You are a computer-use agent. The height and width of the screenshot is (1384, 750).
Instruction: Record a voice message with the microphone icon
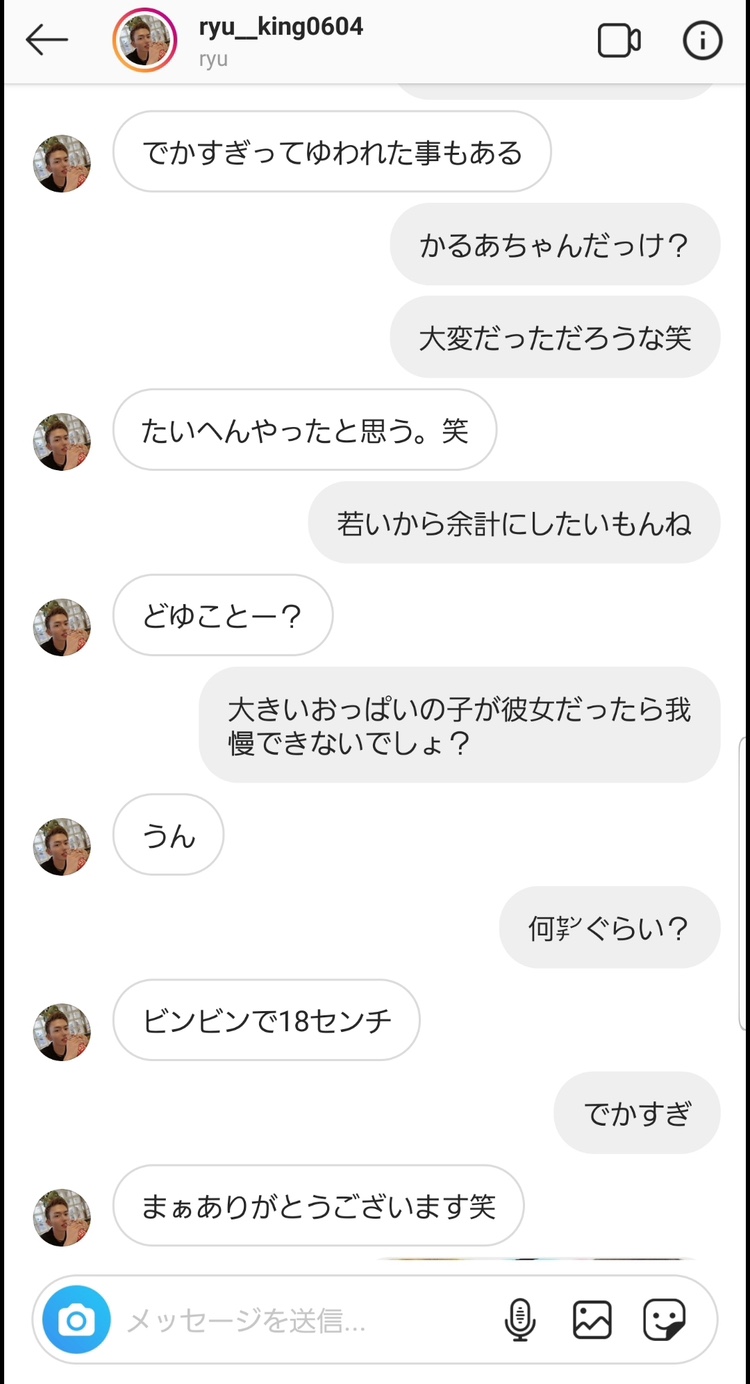click(x=519, y=1319)
